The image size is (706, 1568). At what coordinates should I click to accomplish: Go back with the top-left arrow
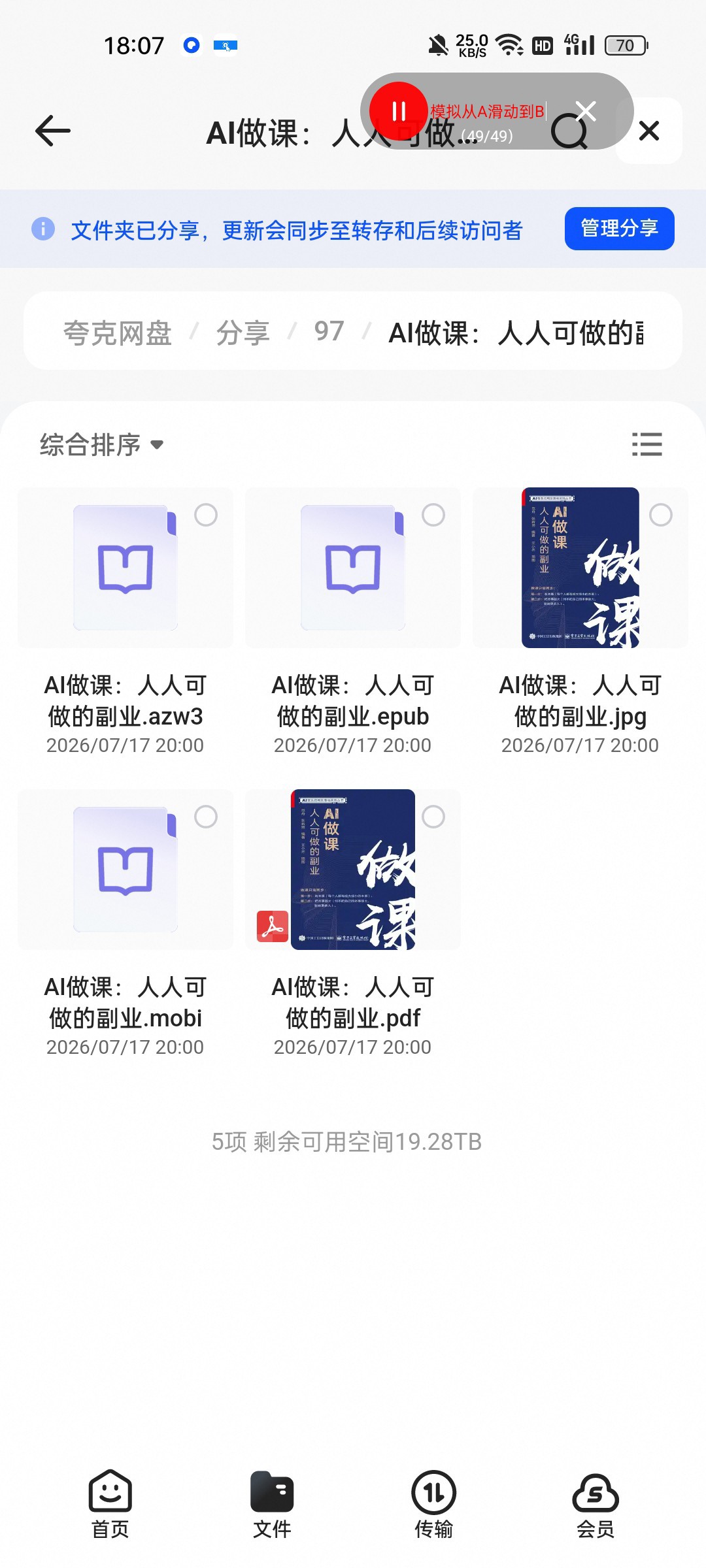click(x=52, y=131)
